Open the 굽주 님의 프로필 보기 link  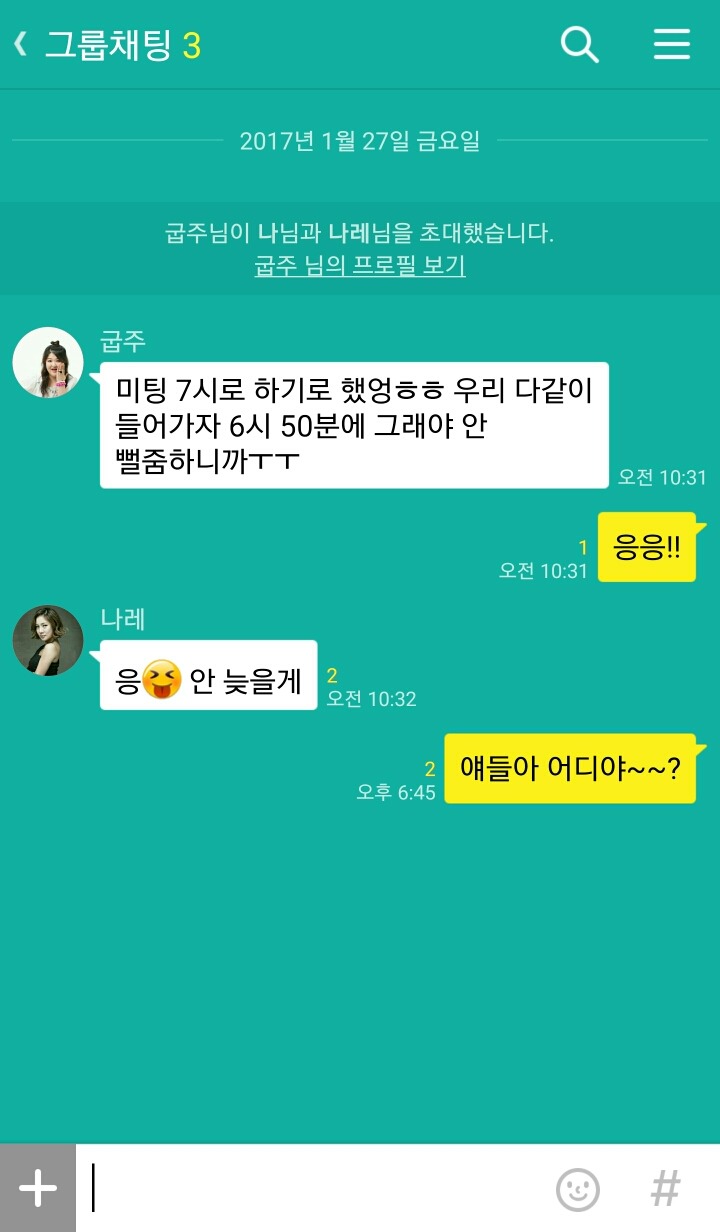(360, 266)
